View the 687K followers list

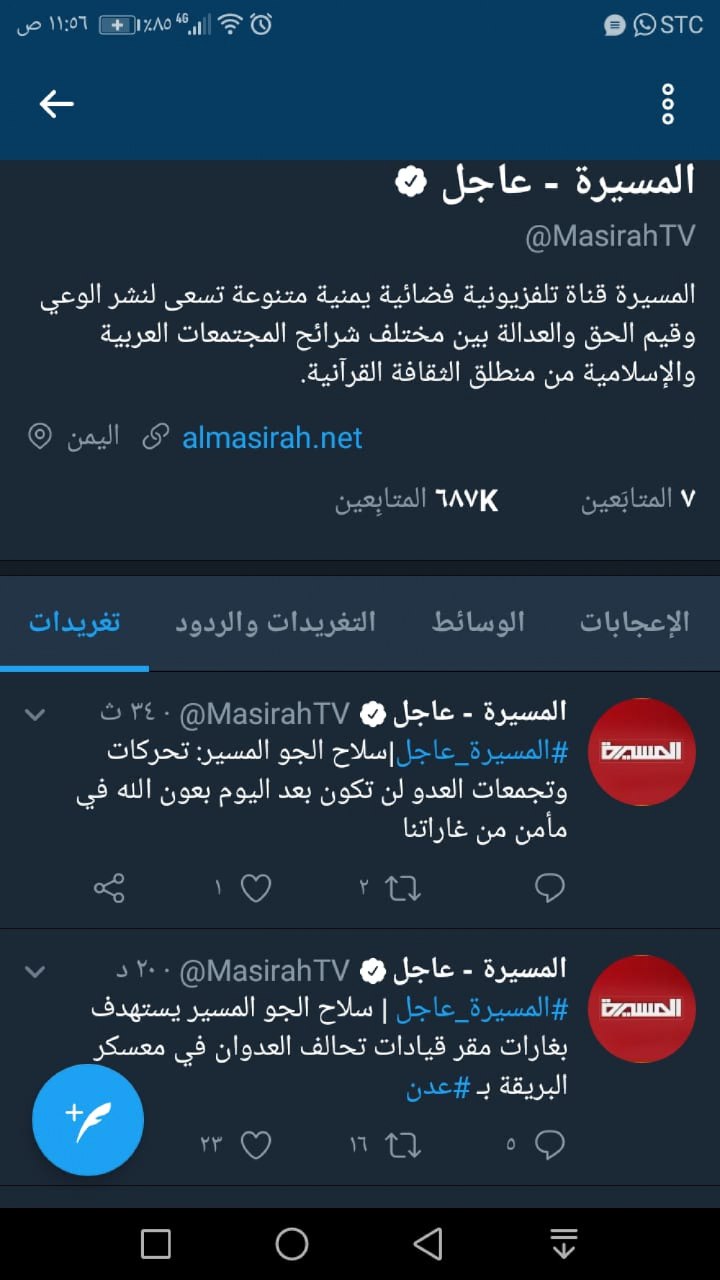[x=416, y=500]
